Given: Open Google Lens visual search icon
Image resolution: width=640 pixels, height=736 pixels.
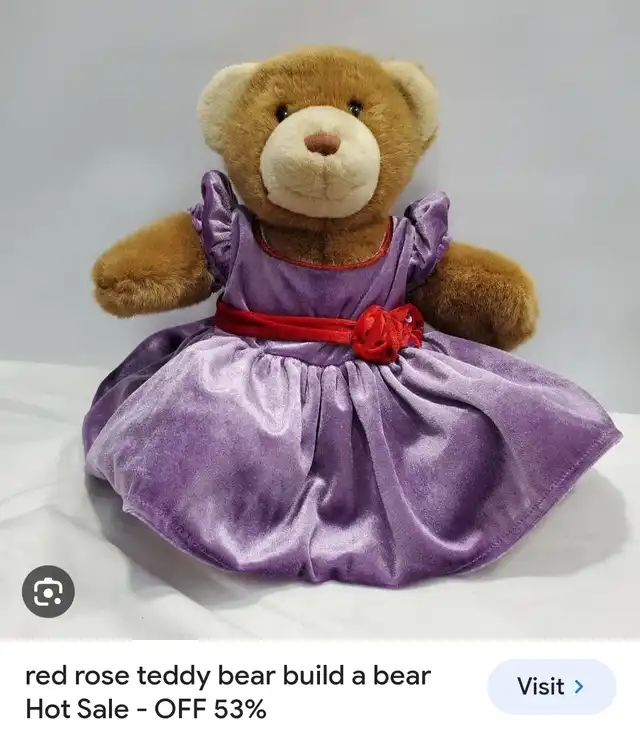Looking at the screenshot, I should click(48, 592).
